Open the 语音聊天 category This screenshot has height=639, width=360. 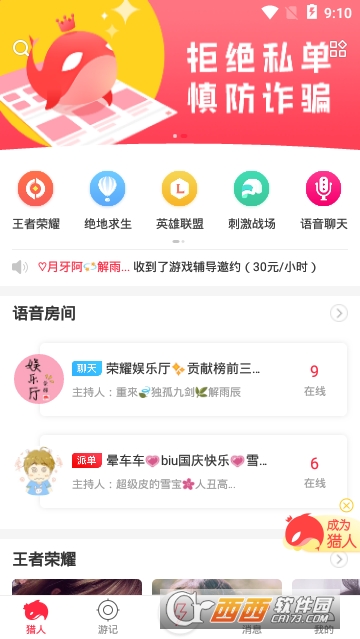click(324, 201)
